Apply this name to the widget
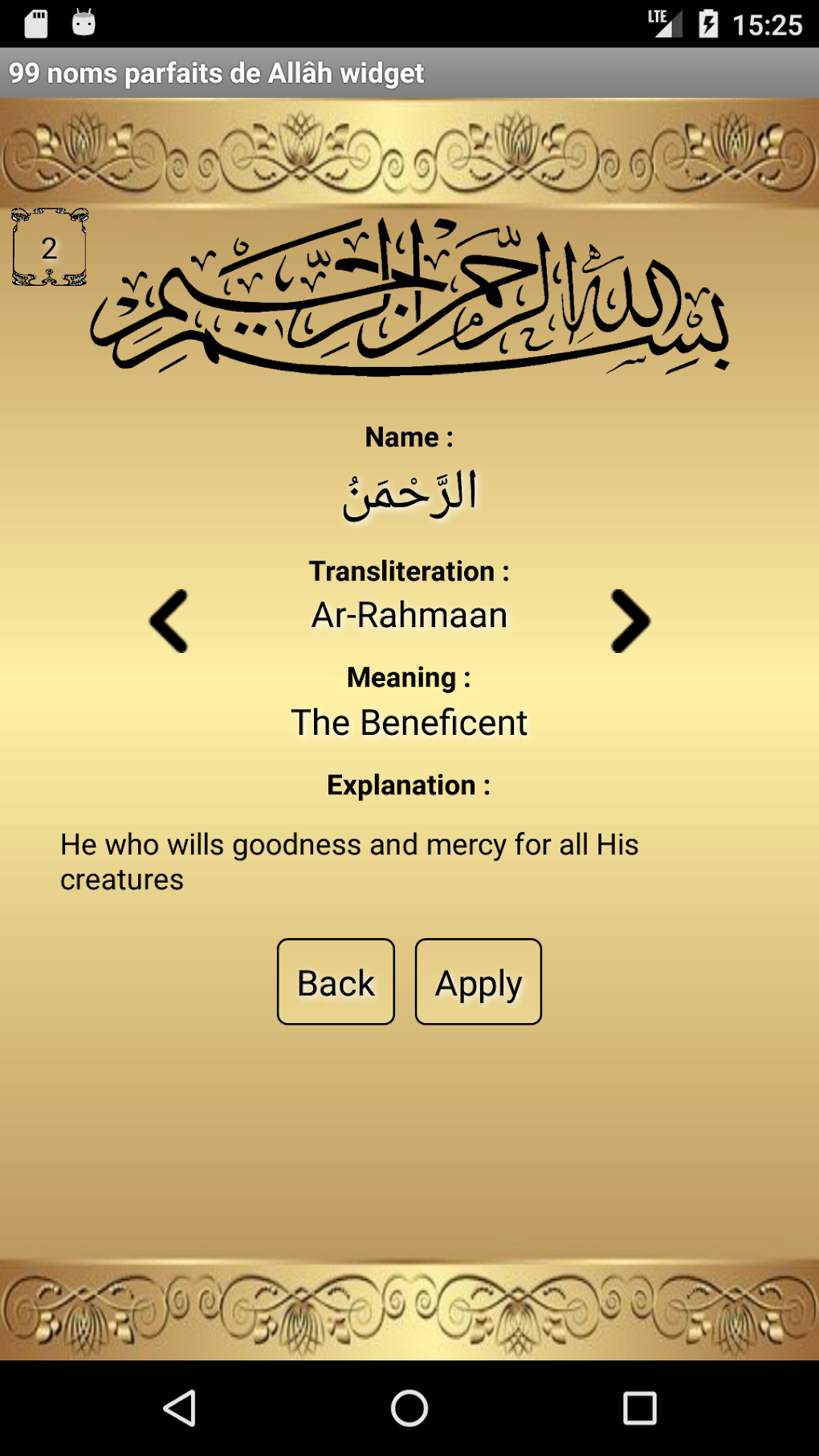The width and height of the screenshot is (819, 1456). [x=478, y=981]
